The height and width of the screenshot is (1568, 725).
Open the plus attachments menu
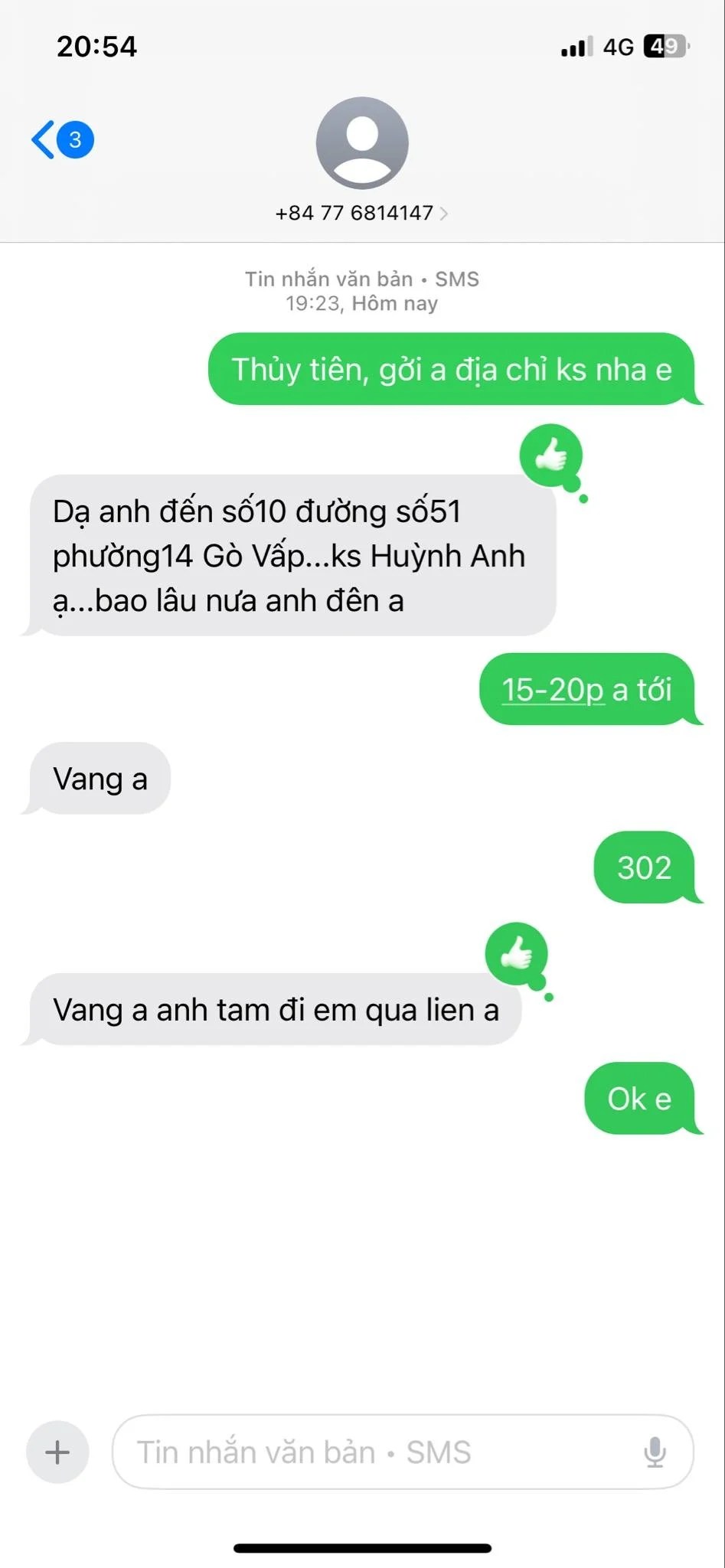coord(57,1452)
